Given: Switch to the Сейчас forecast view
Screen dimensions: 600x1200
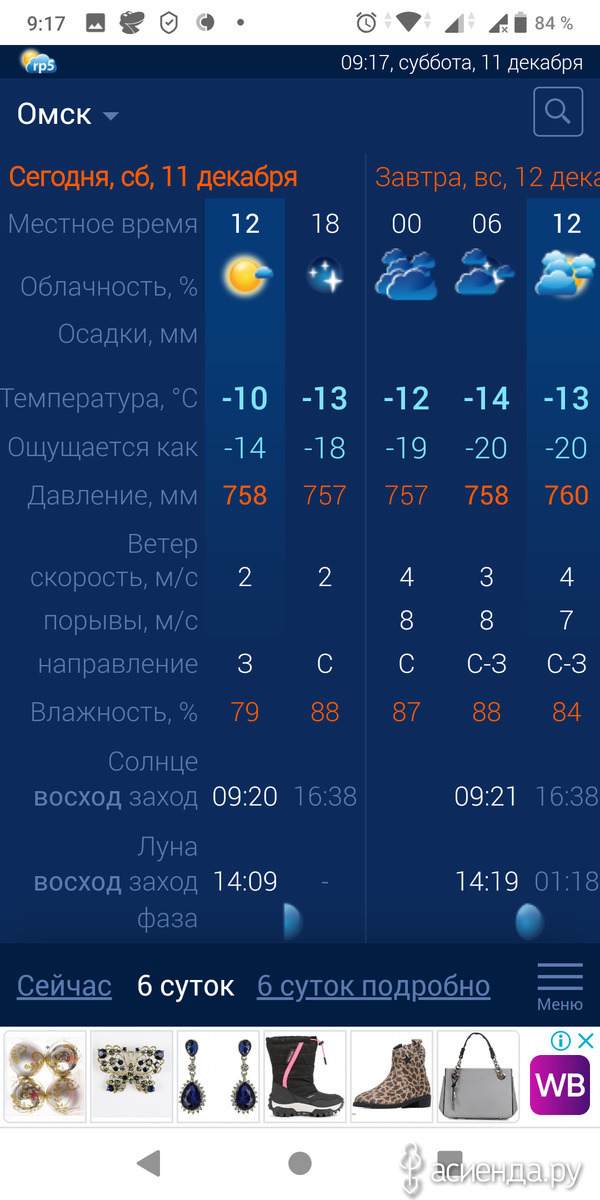Looking at the screenshot, I should (x=64, y=987).
